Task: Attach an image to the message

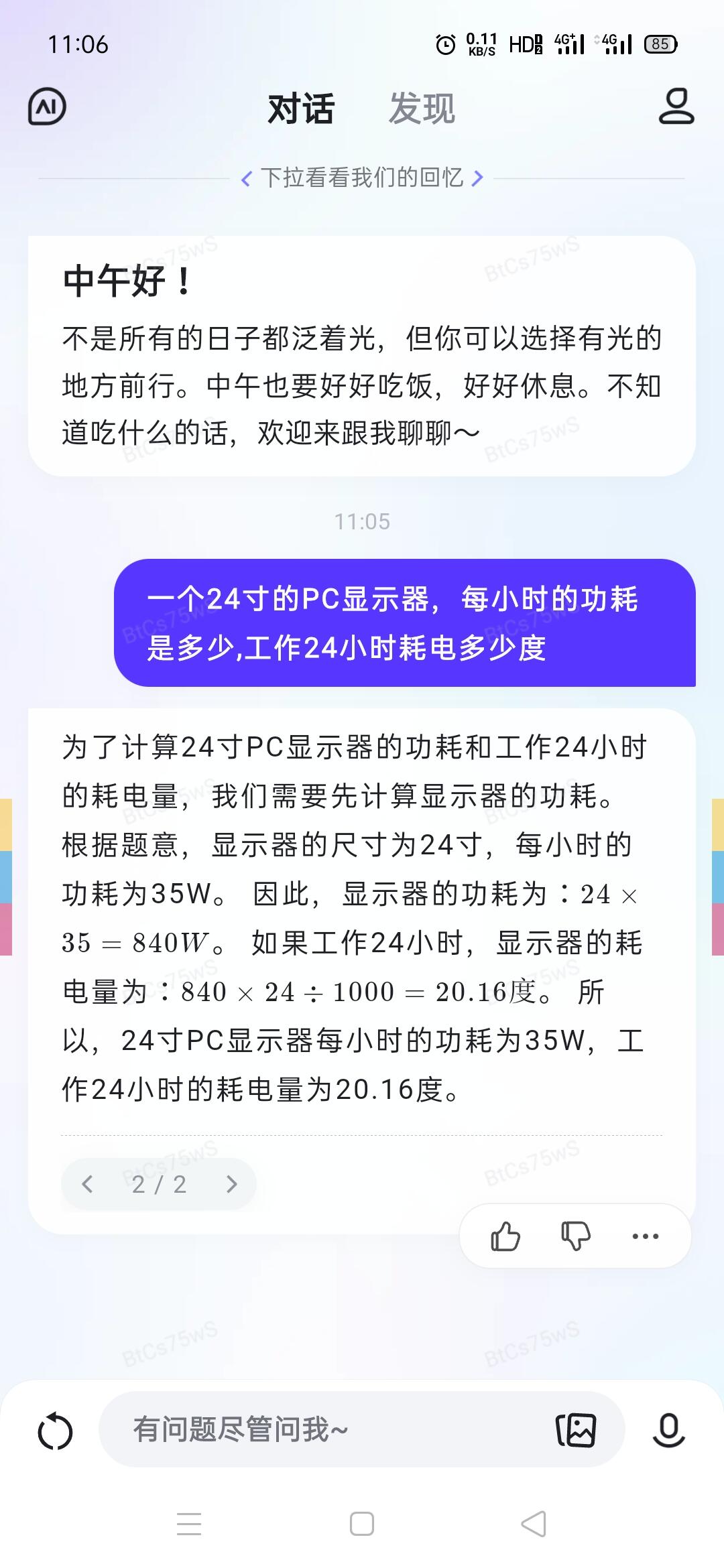Action: click(x=576, y=1430)
